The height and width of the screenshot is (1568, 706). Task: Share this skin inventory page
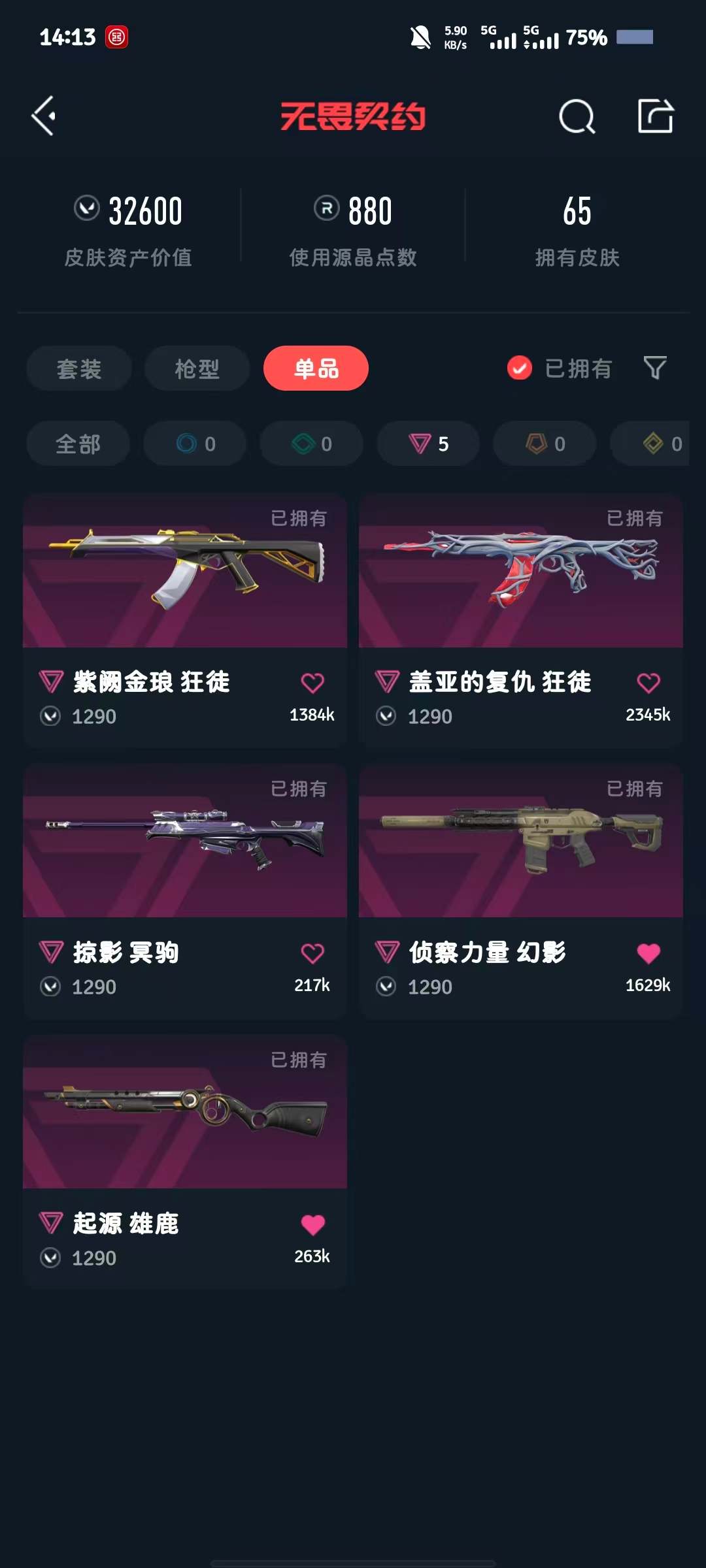click(x=655, y=116)
